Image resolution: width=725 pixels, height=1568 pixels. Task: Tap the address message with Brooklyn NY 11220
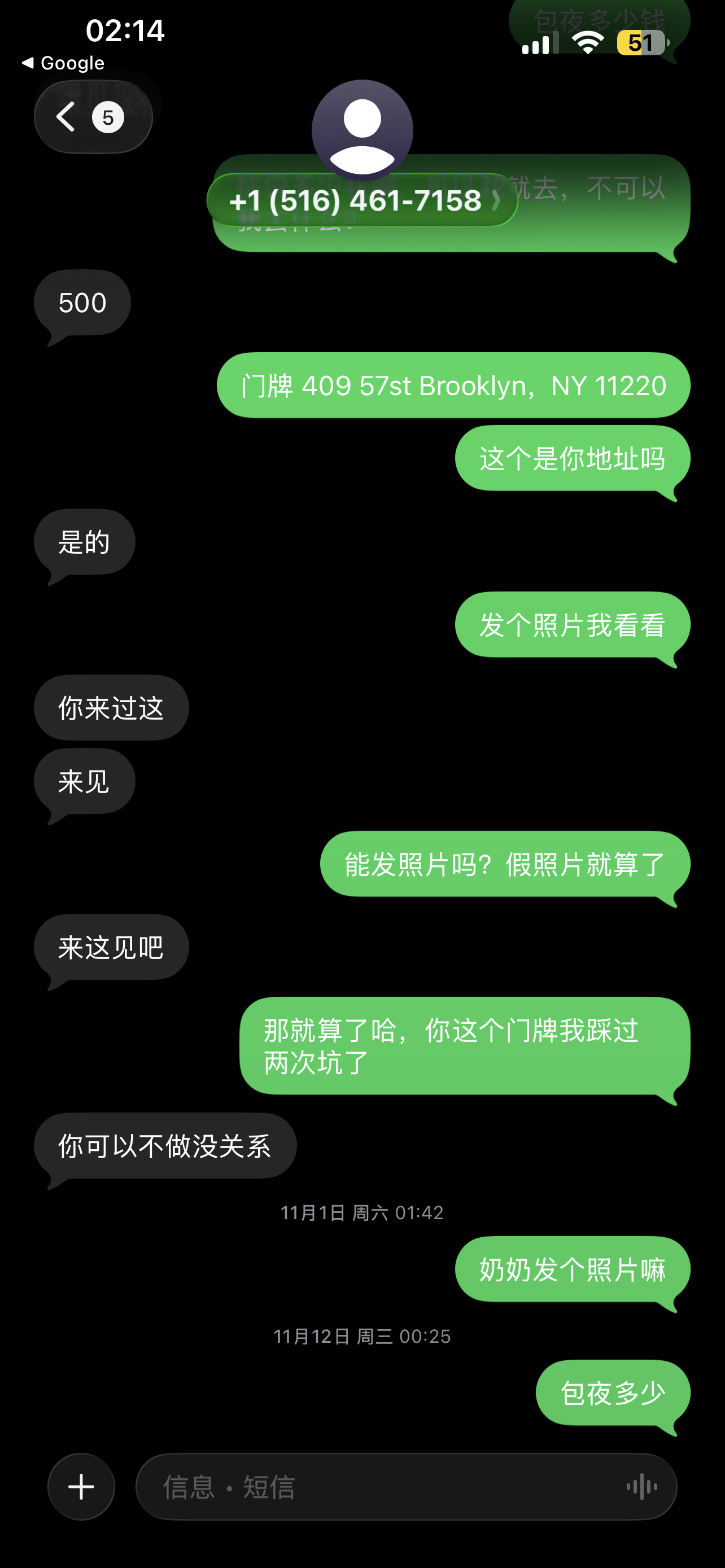pos(453,386)
